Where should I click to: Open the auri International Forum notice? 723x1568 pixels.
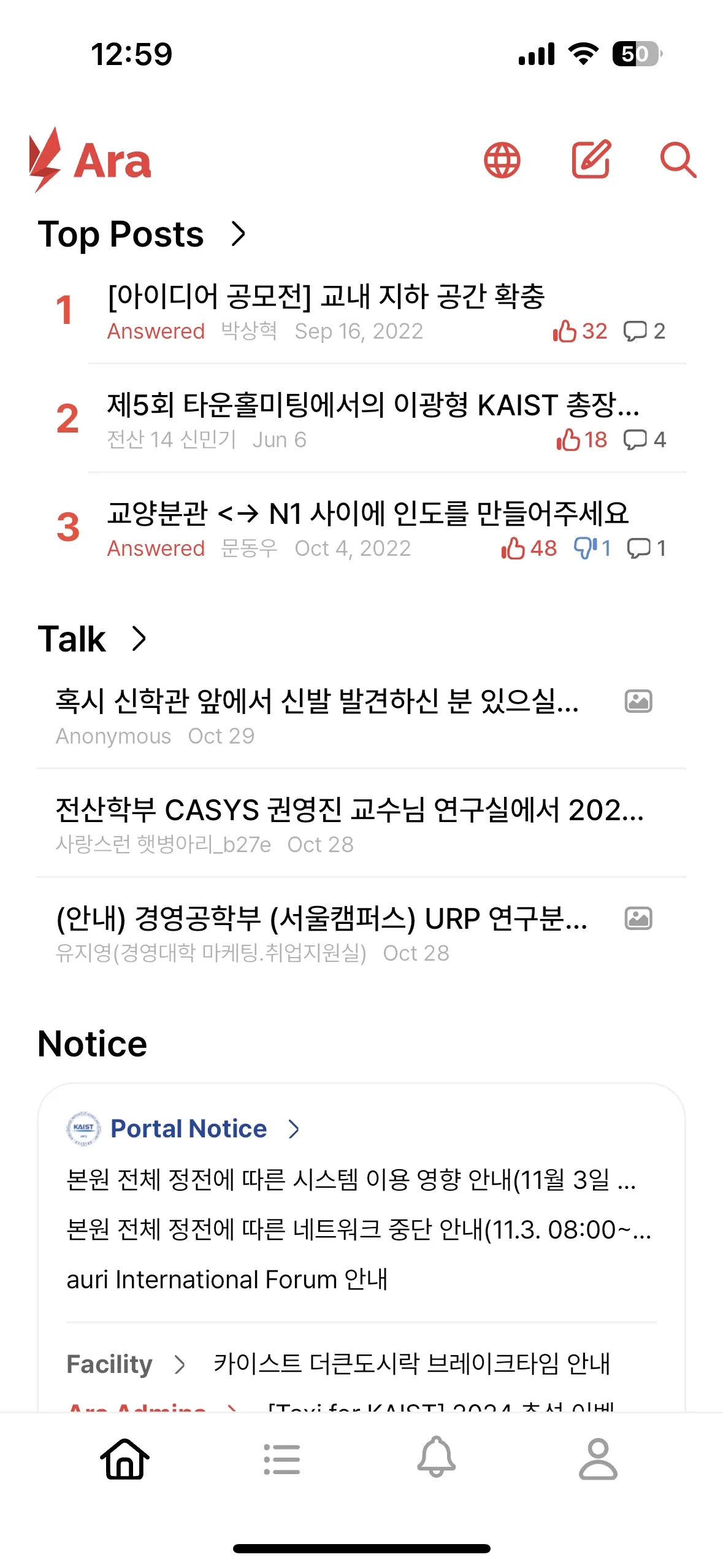point(228,1280)
